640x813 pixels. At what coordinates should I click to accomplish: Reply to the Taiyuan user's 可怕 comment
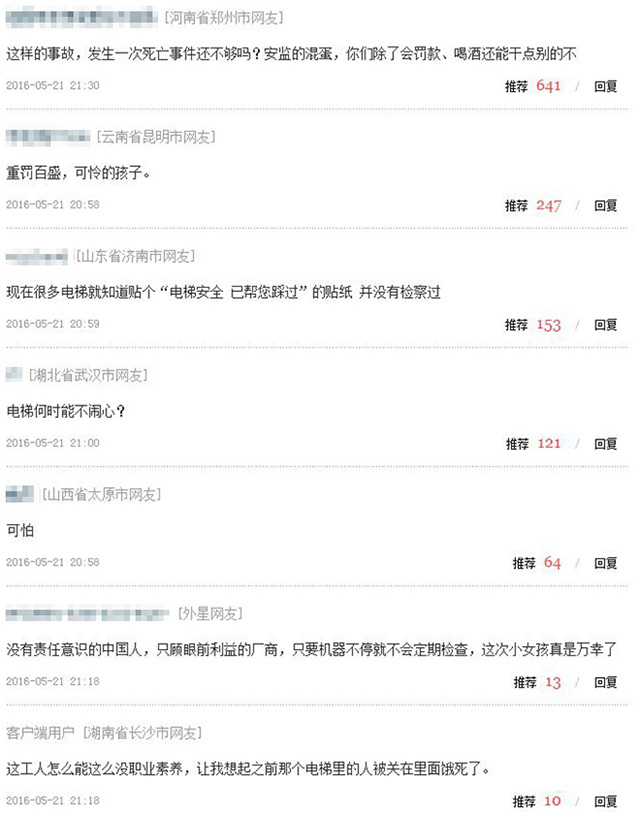[606, 563]
